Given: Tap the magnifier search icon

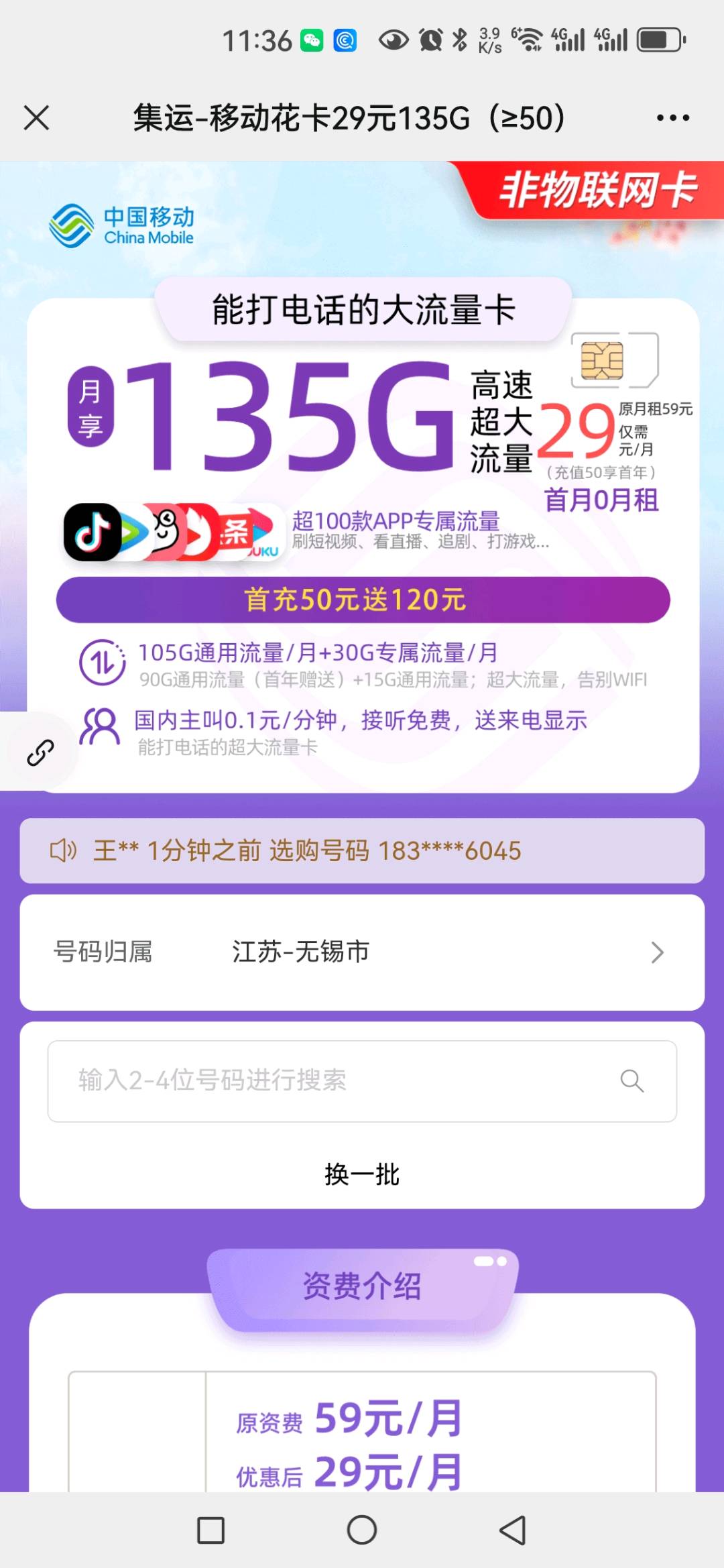Looking at the screenshot, I should pos(631,1080).
